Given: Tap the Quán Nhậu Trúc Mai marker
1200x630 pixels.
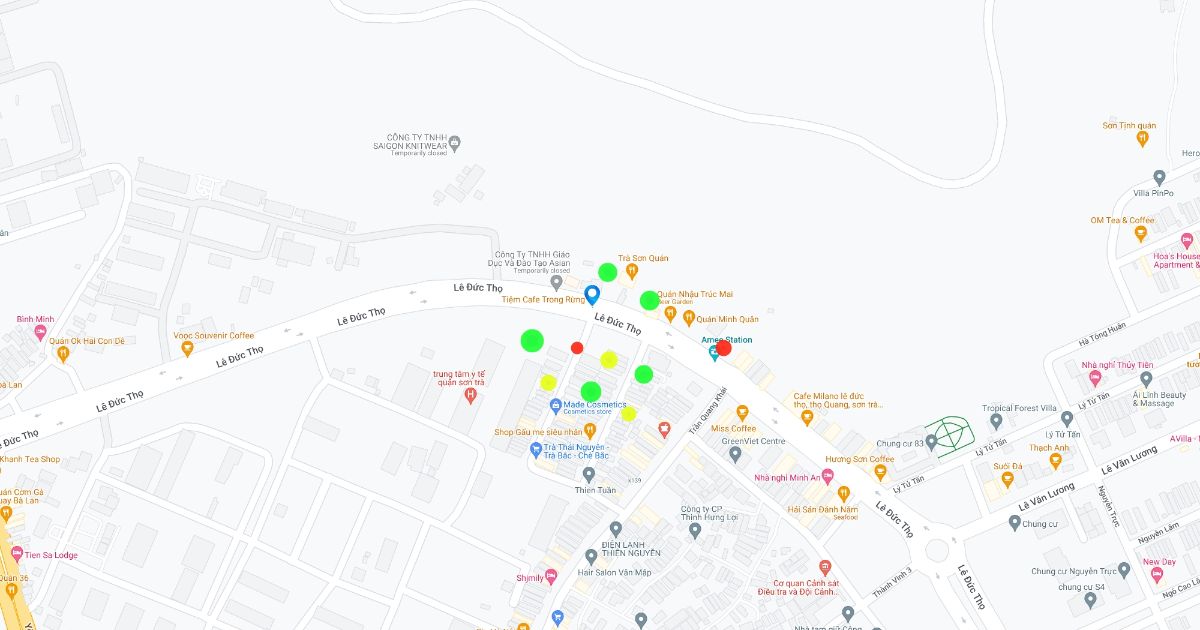Looking at the screenshot, I should (x=671, y=313).
